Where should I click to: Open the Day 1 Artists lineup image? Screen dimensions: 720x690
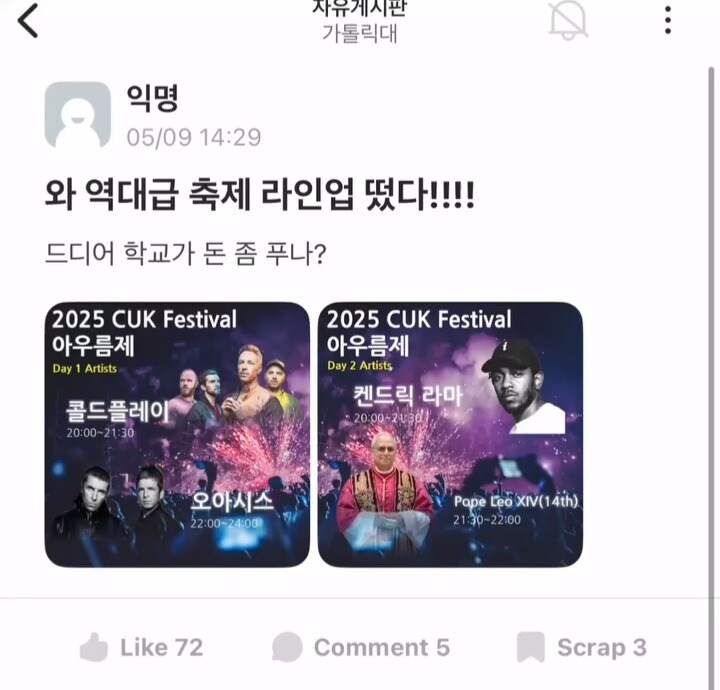[177, 435]
